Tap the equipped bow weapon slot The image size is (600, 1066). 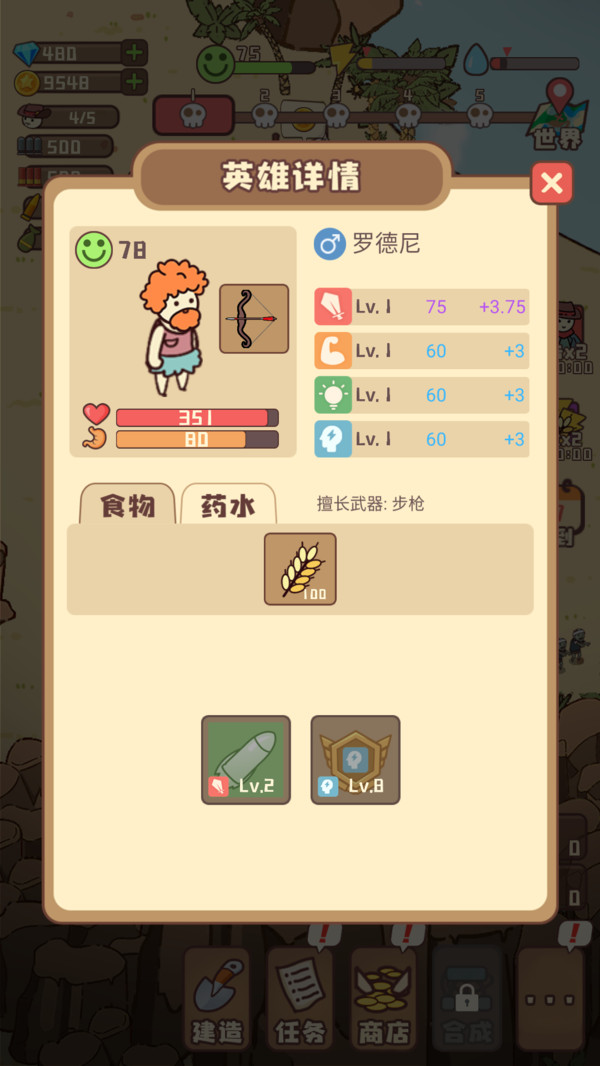(254, 319)
